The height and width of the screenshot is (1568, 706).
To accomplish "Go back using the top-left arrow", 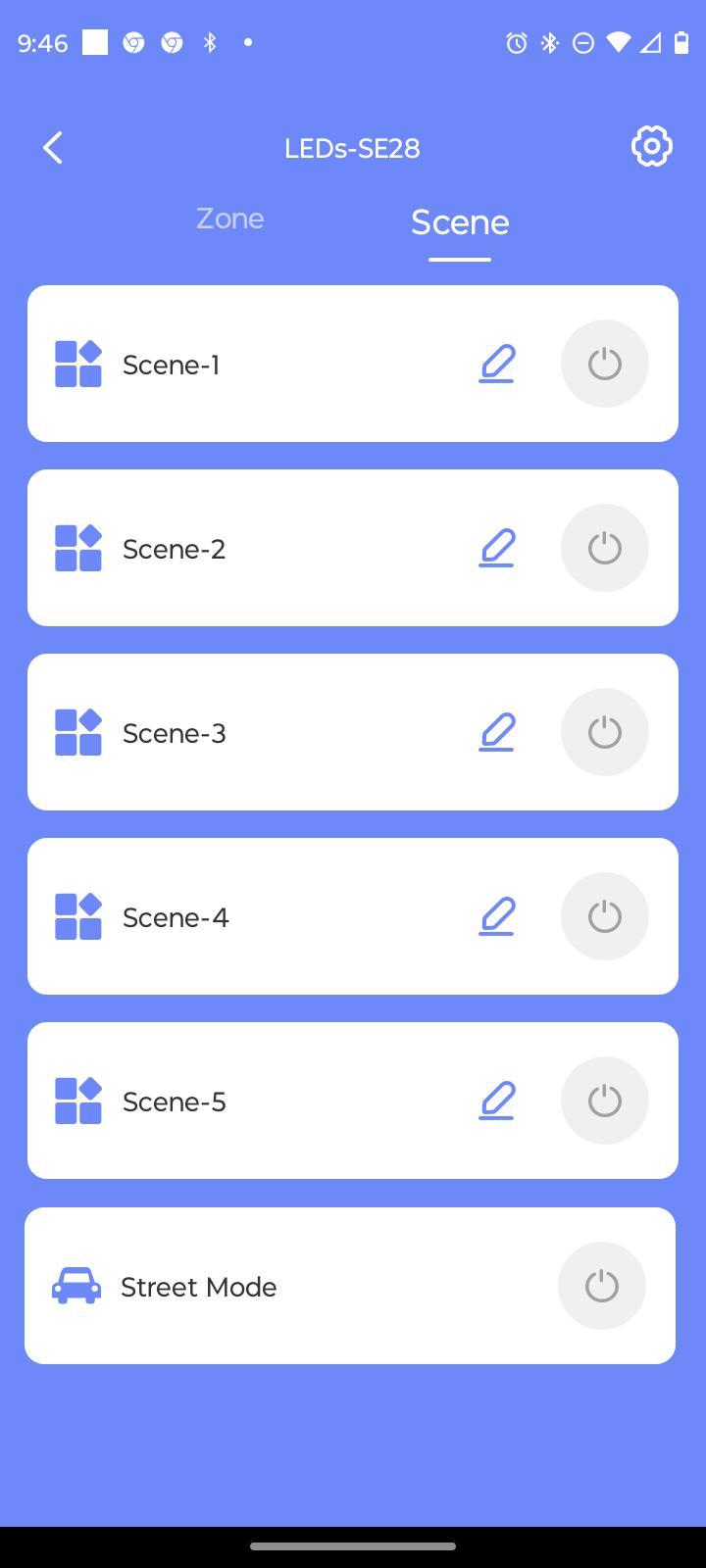I will click(53, 148).
